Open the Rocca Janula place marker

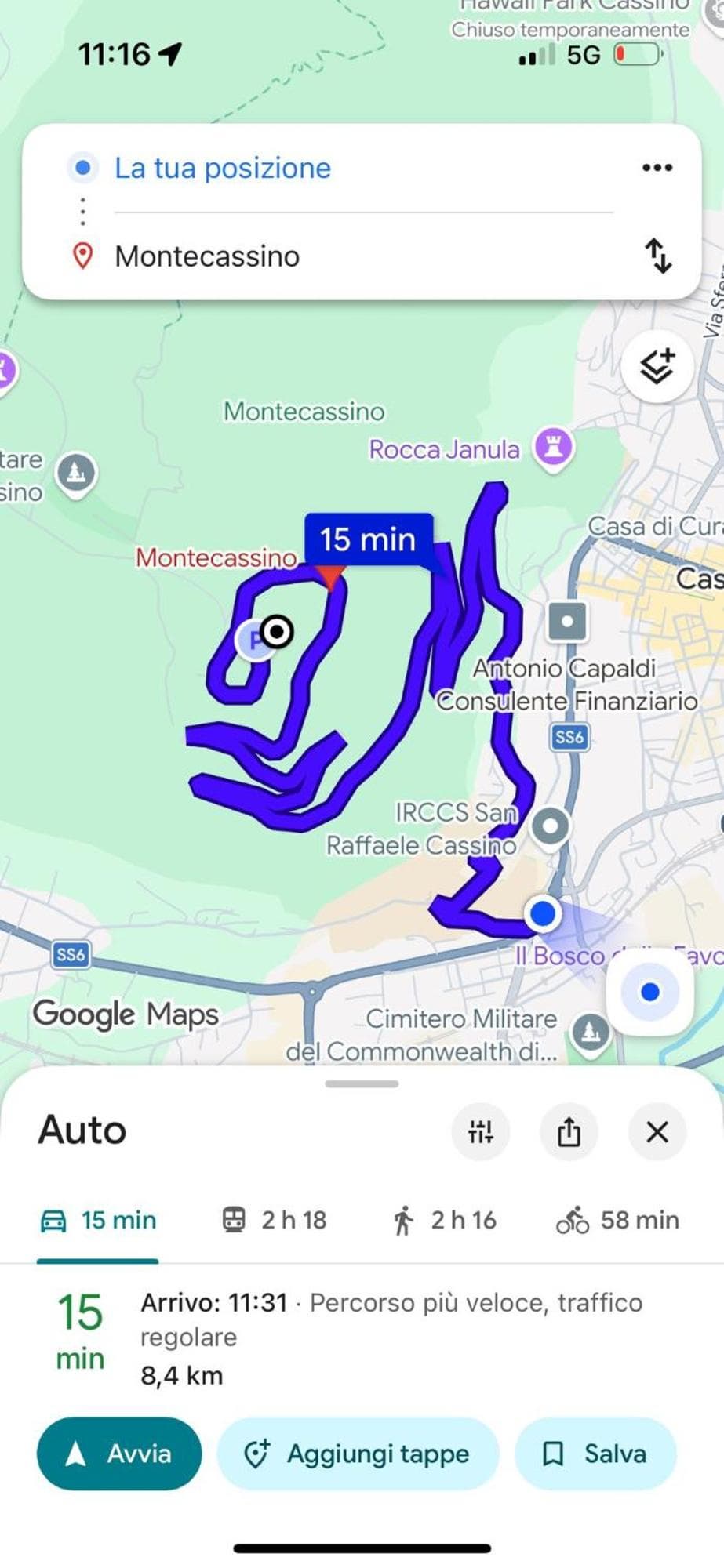pos(554,448)
